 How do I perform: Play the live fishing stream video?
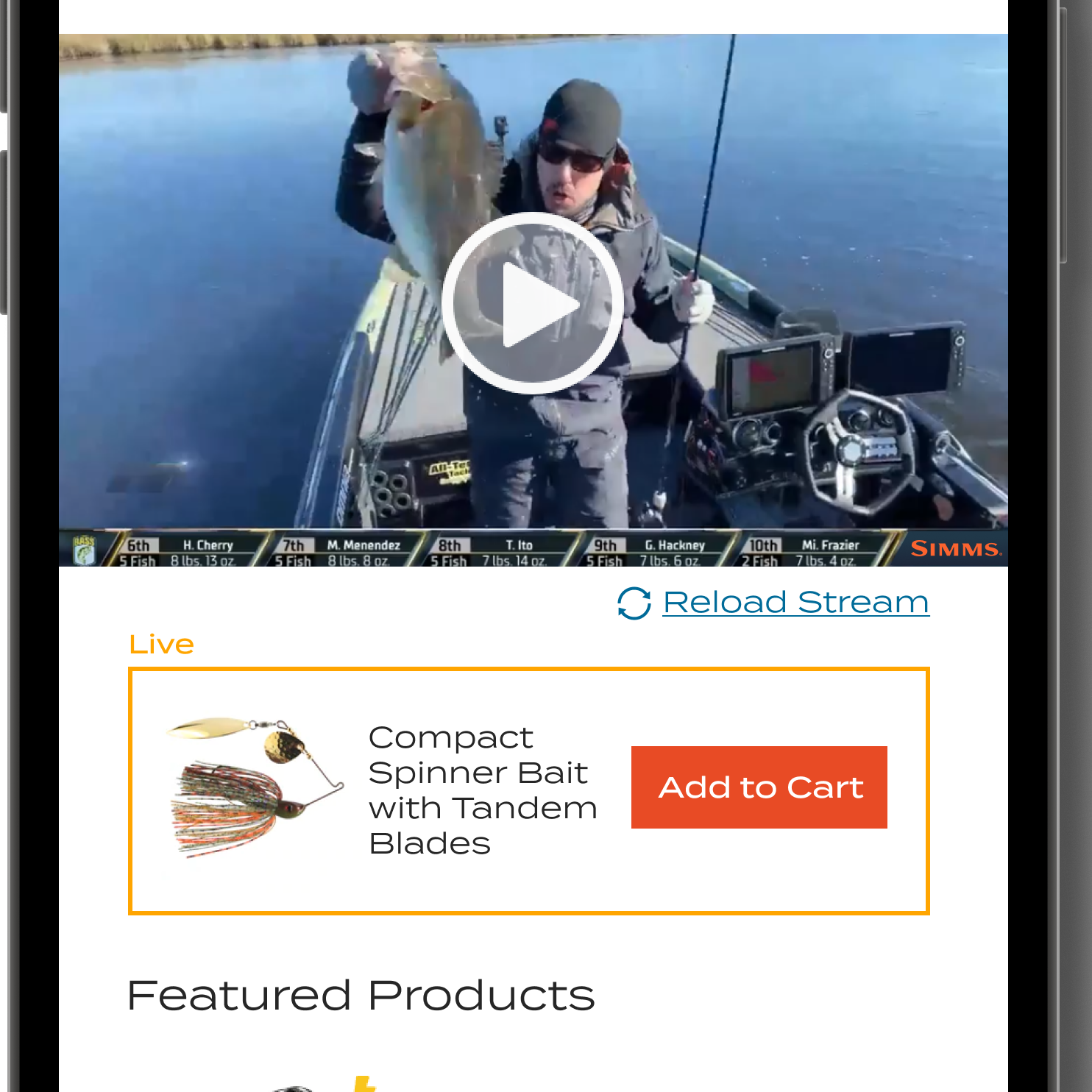tap(532, 303)
